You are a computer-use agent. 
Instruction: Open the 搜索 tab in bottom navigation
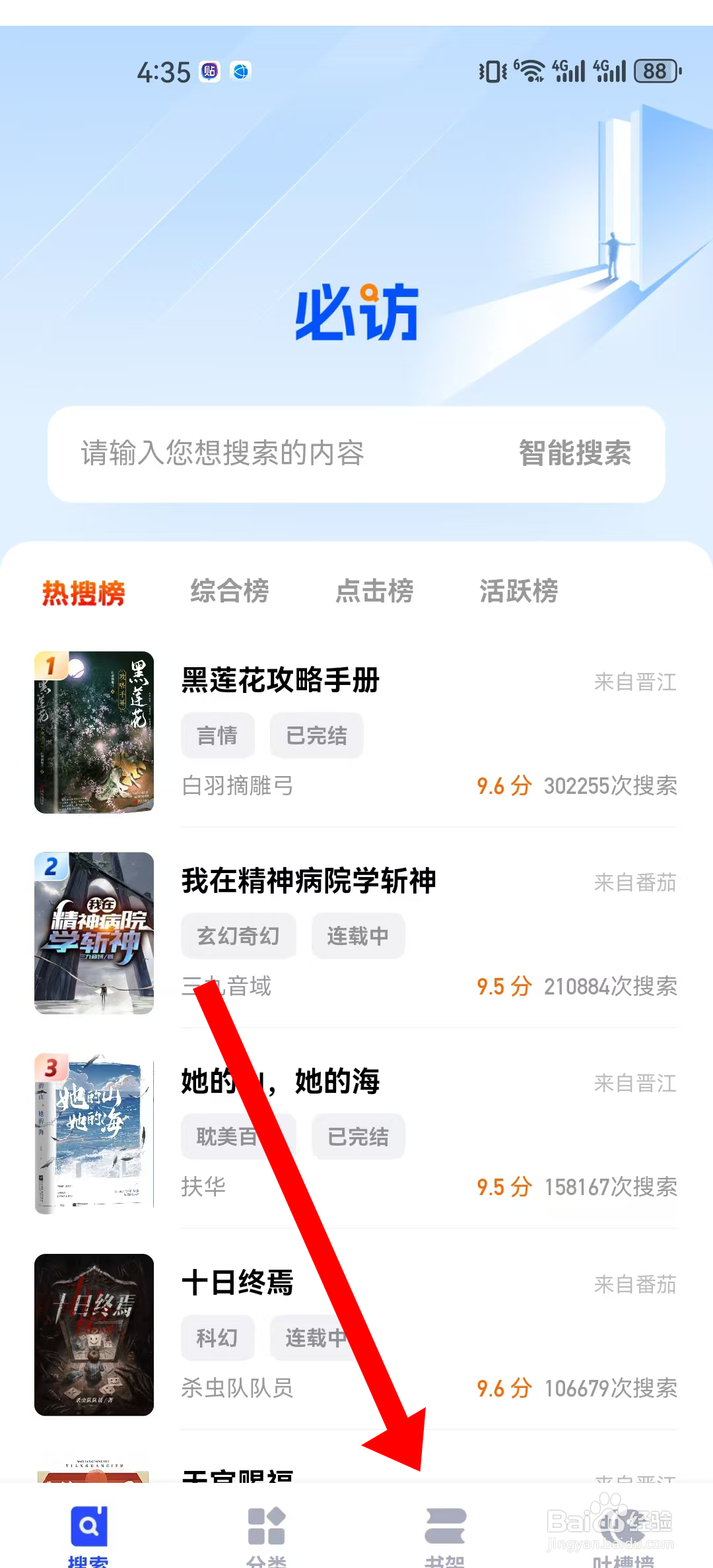89,1524
